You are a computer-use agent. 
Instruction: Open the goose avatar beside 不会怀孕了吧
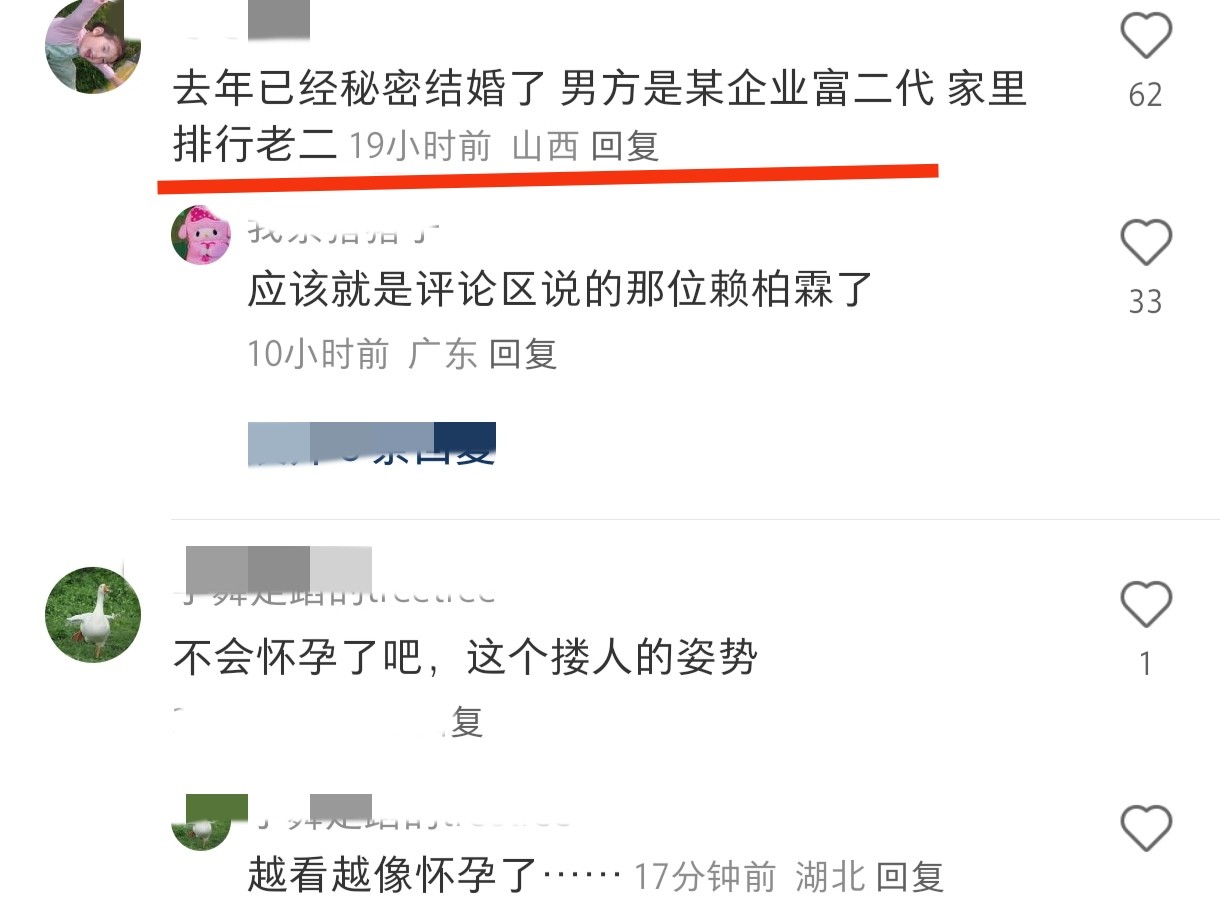(93, 614)
